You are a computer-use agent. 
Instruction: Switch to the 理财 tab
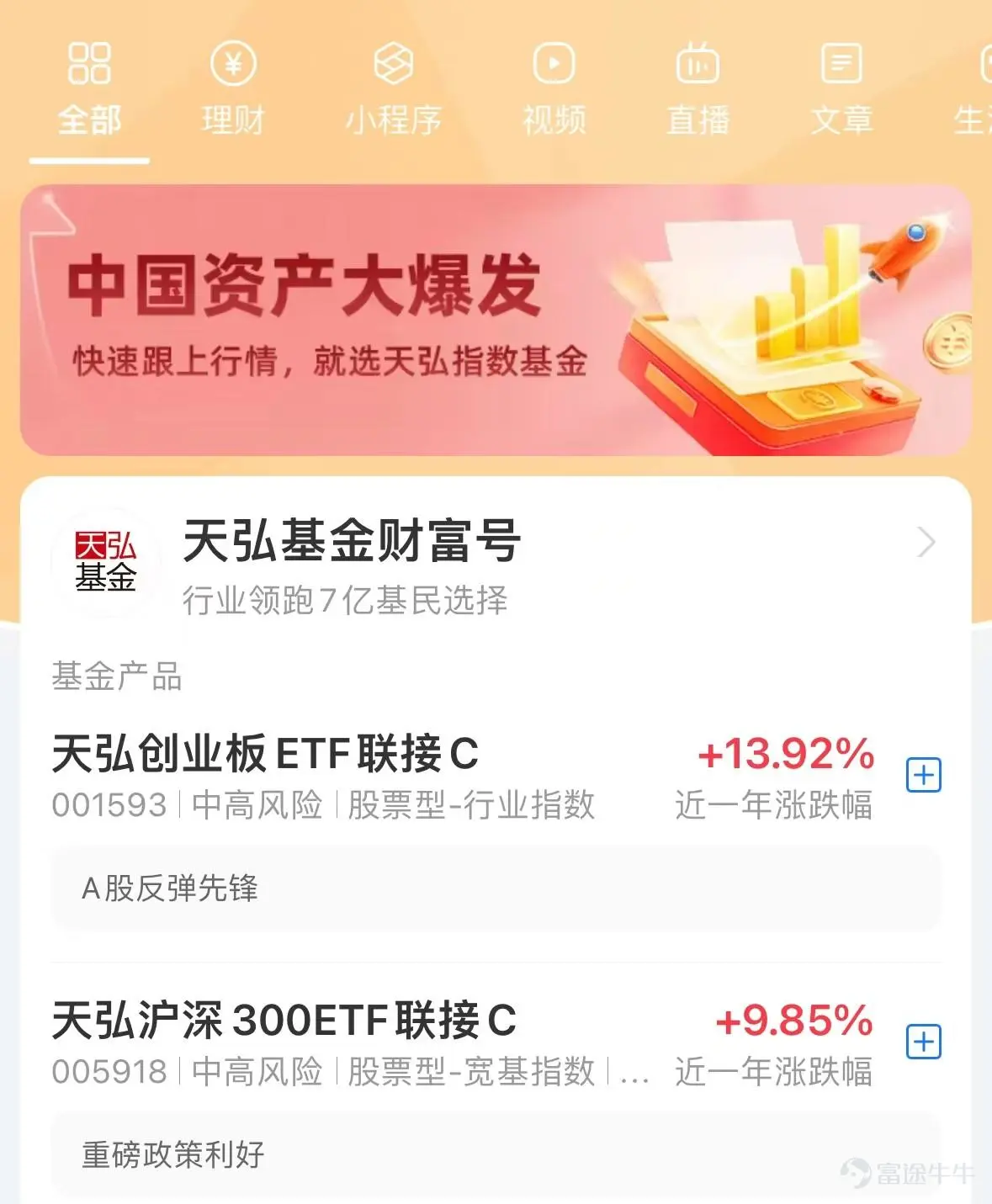tap(233, 90)
